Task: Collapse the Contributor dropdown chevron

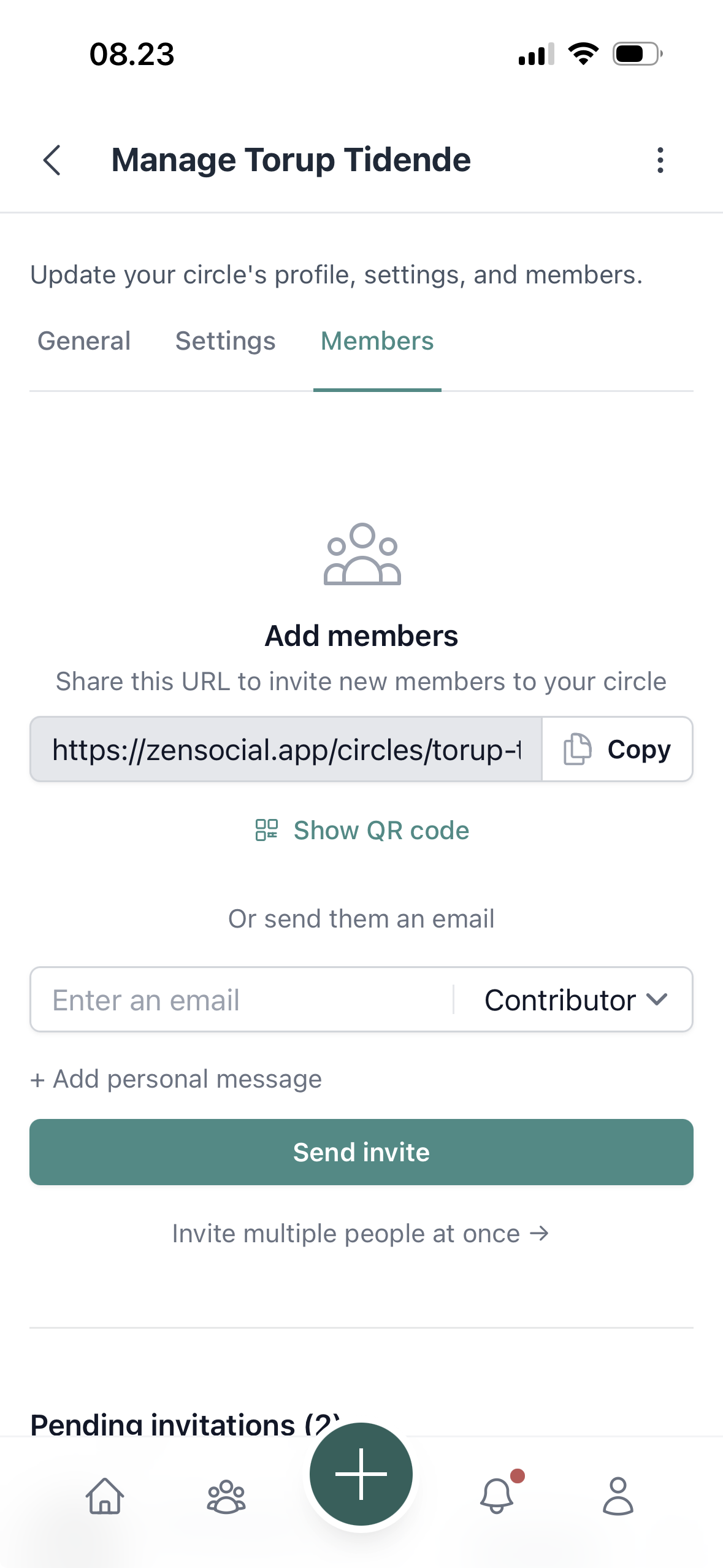Action: (657, 999)
